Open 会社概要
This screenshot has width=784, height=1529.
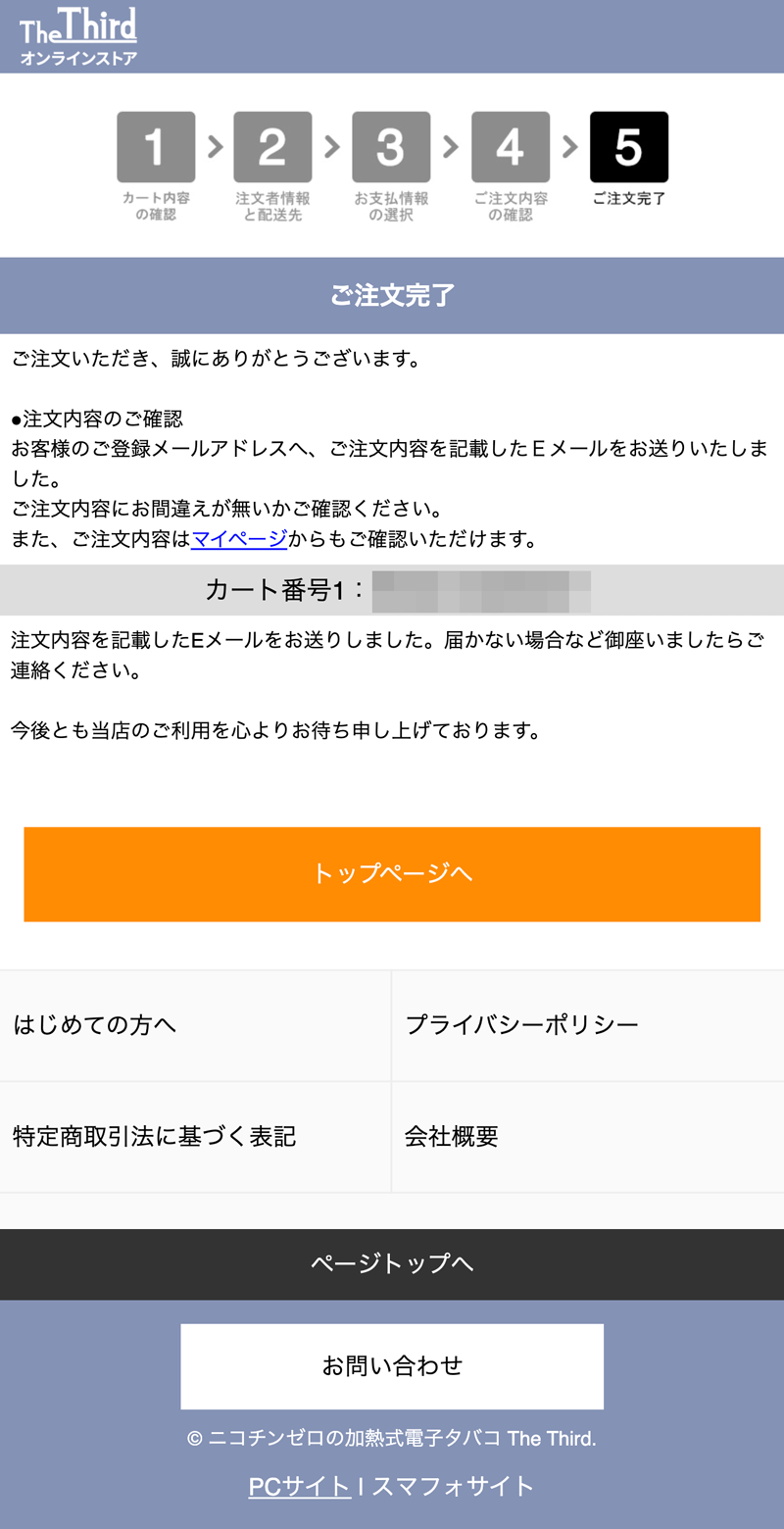pos(587,1137)
